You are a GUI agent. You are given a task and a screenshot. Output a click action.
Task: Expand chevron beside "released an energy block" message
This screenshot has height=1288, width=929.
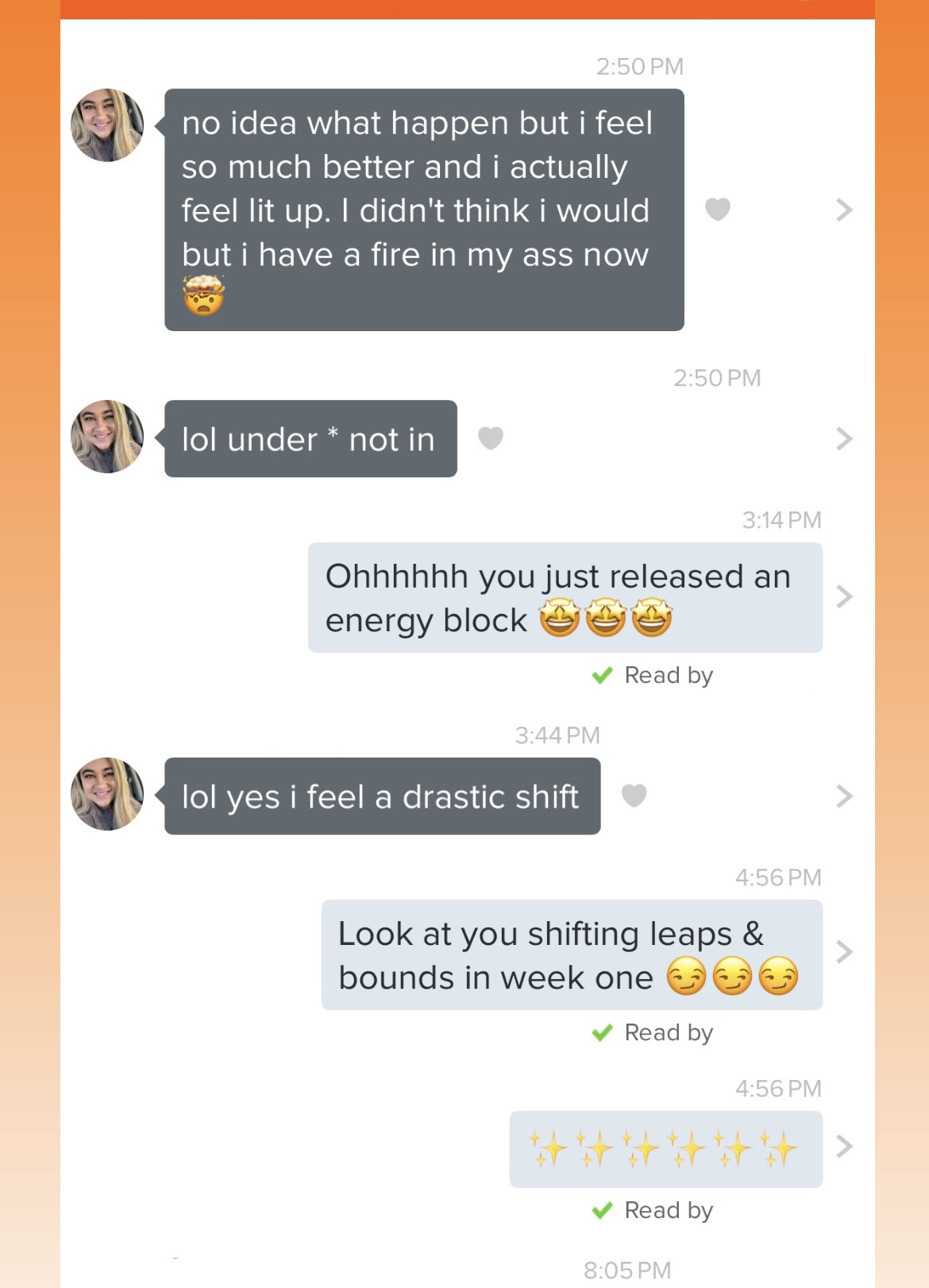844,596
